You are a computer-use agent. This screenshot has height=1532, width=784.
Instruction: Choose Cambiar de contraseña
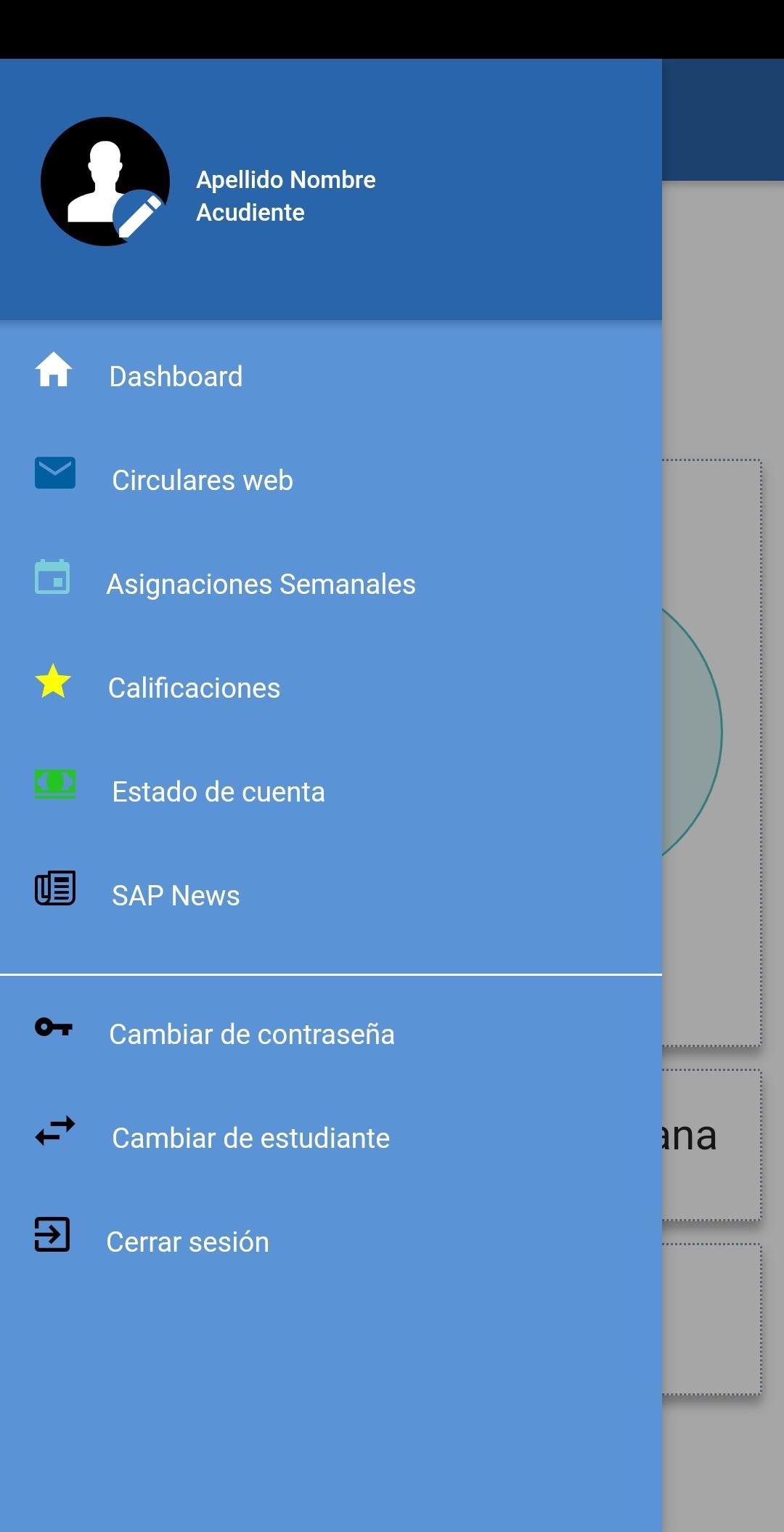coord(250,1034)
